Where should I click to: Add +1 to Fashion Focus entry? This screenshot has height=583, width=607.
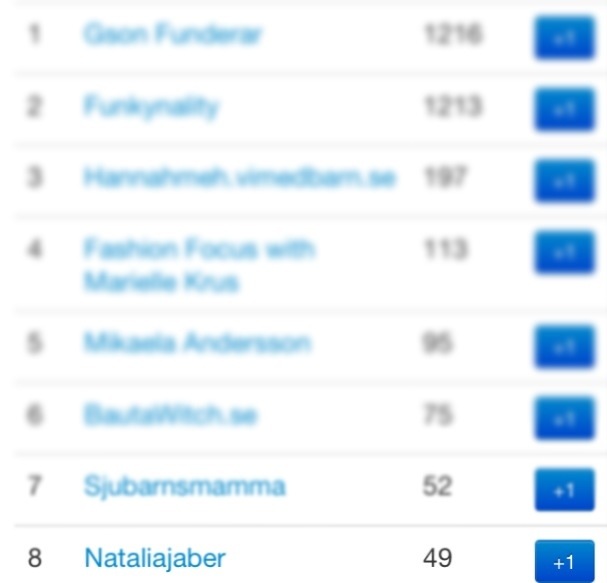click(564, 253)
